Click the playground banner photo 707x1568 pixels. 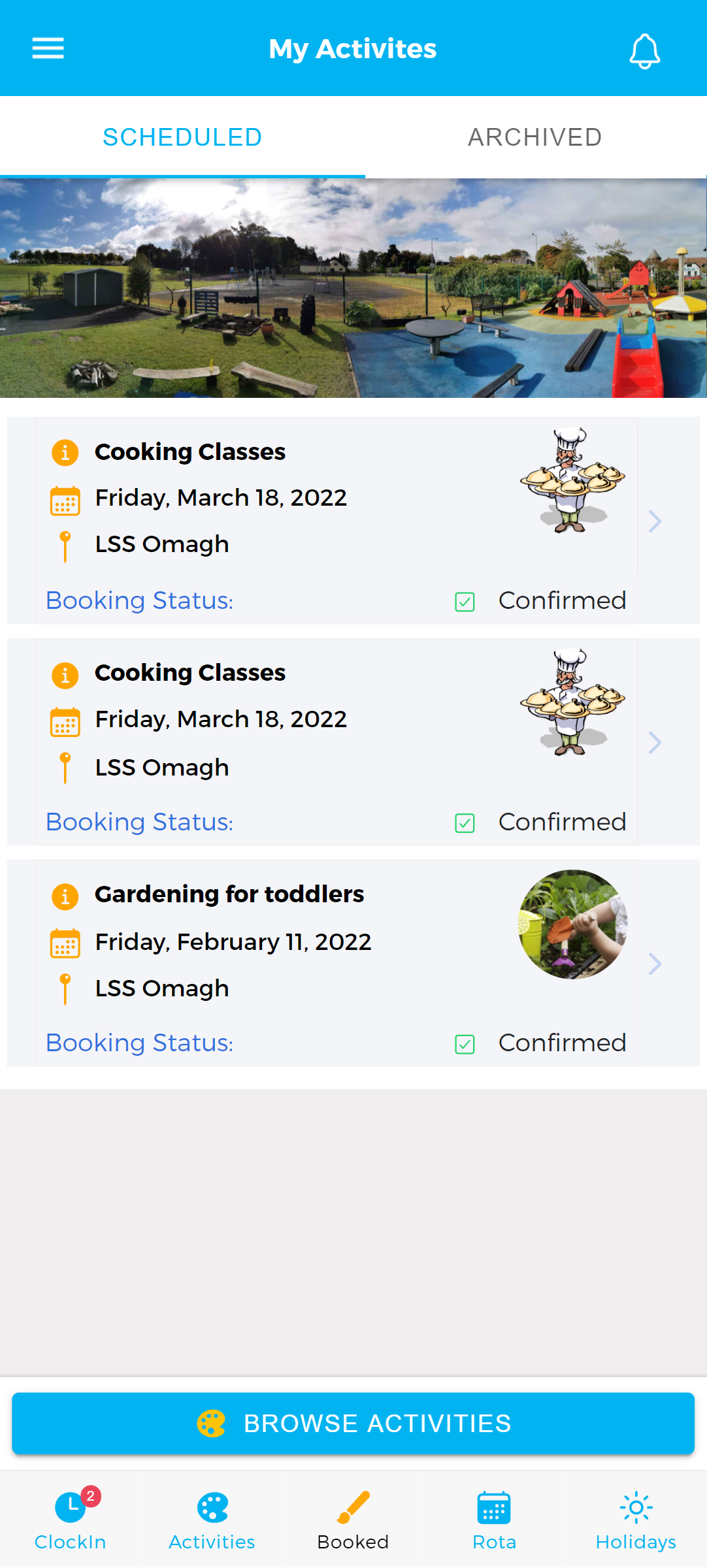click(x=354, y=287)
